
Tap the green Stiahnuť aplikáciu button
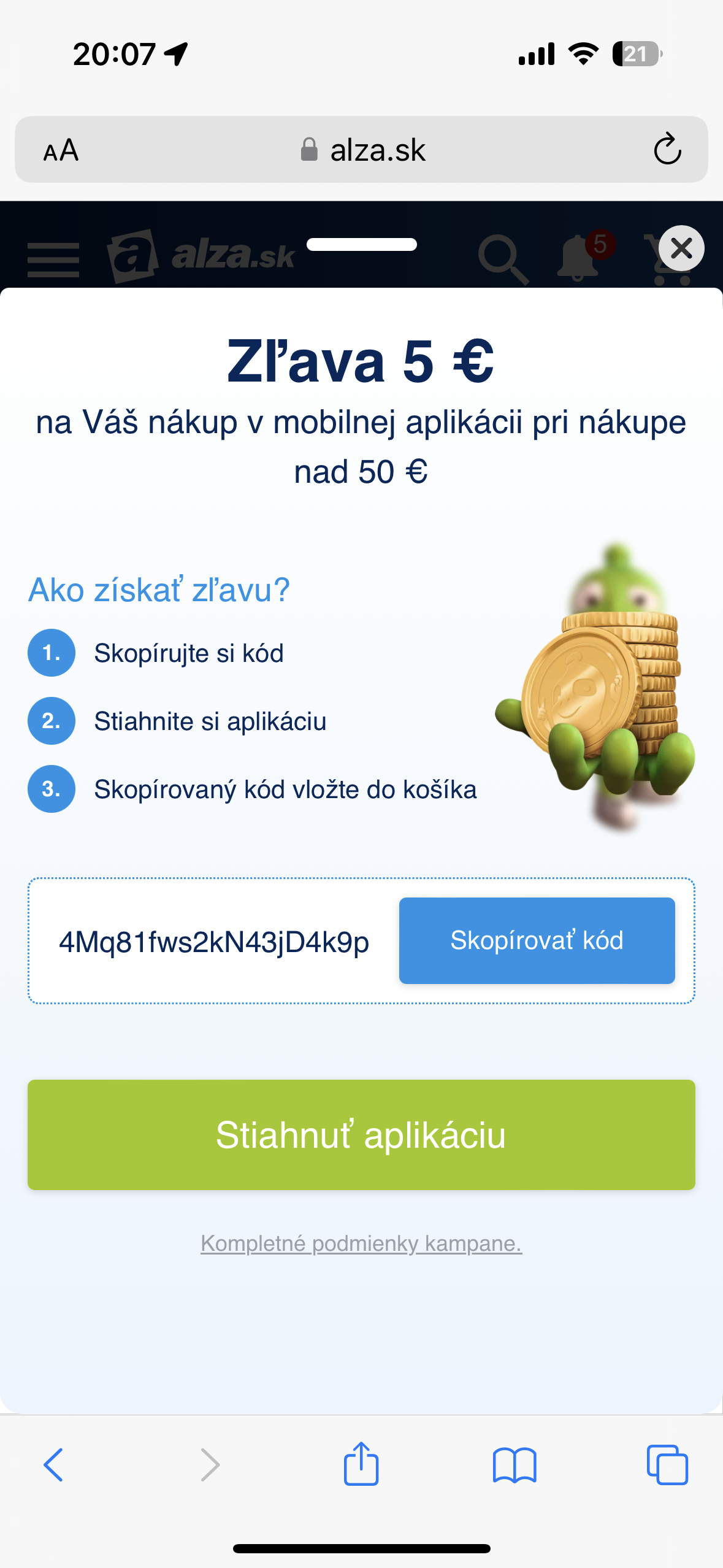pyautogui.click(x=361, y=1134)
